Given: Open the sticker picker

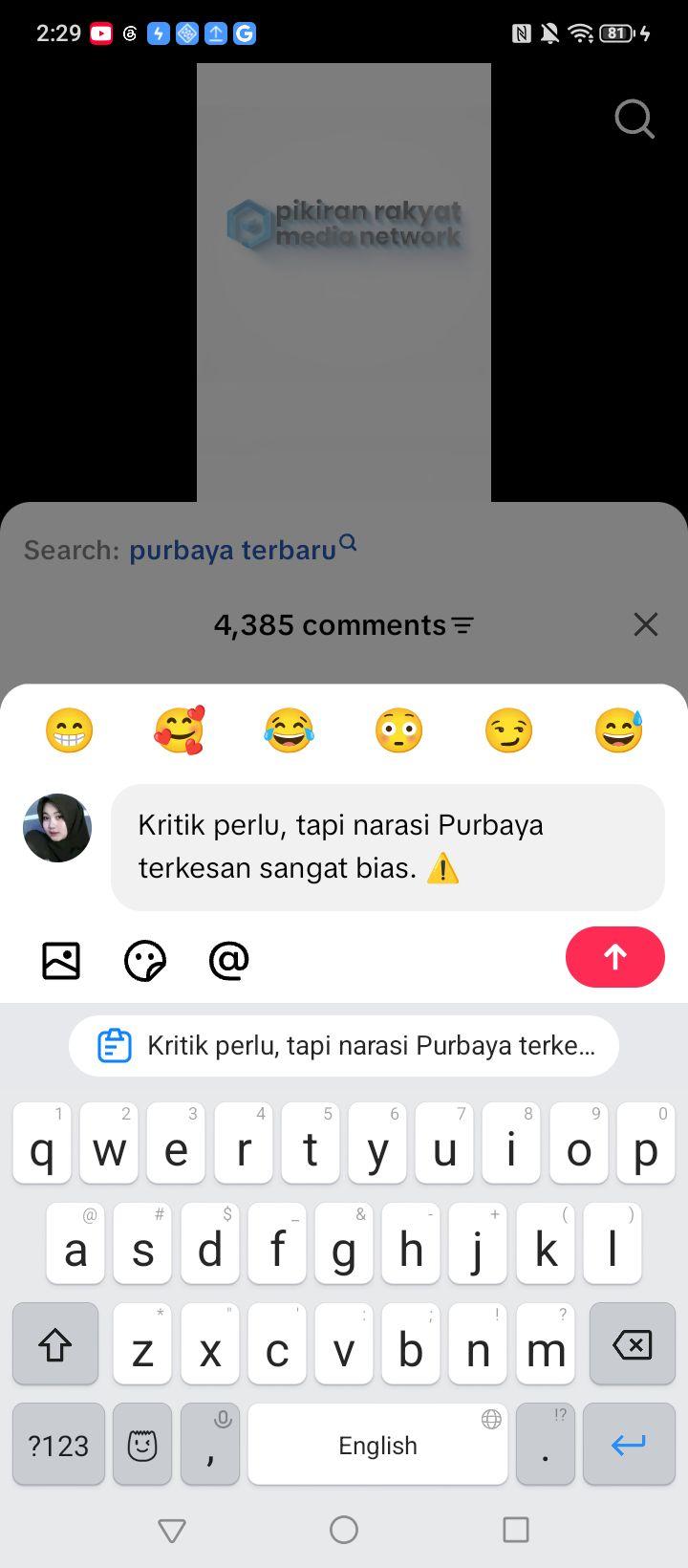Looking at the screenshot, I should [x=145, y=960].
